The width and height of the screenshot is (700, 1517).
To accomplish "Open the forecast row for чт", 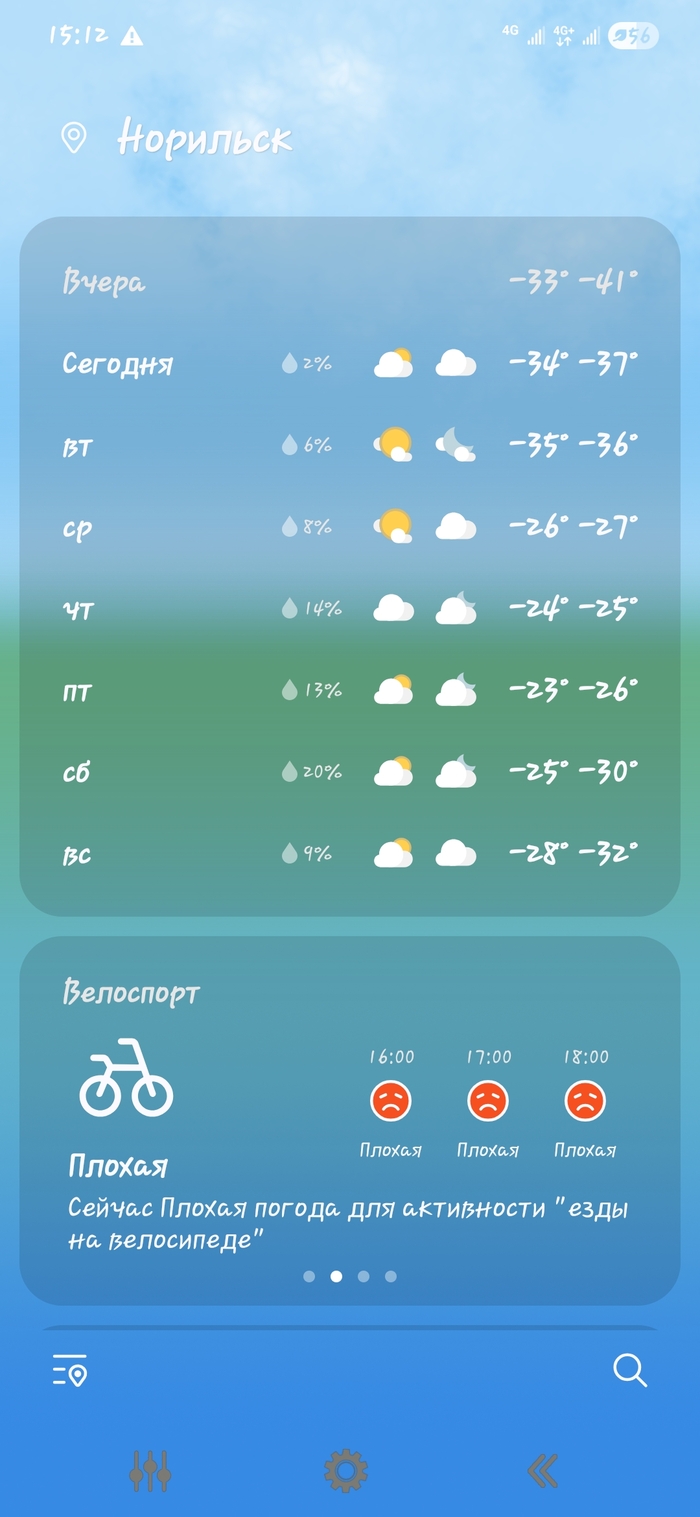I will 350,608.
